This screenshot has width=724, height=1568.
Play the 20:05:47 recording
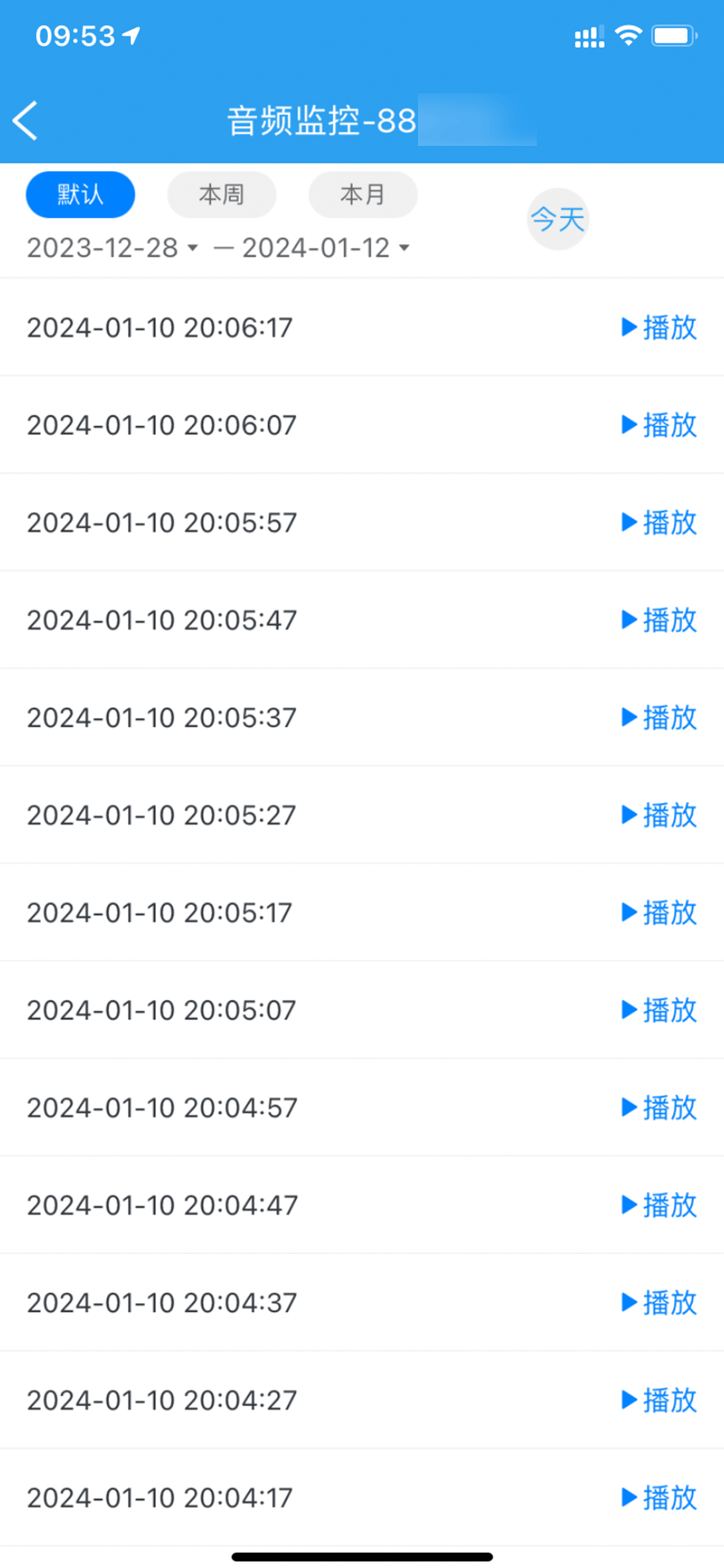(x=659, y=619)
